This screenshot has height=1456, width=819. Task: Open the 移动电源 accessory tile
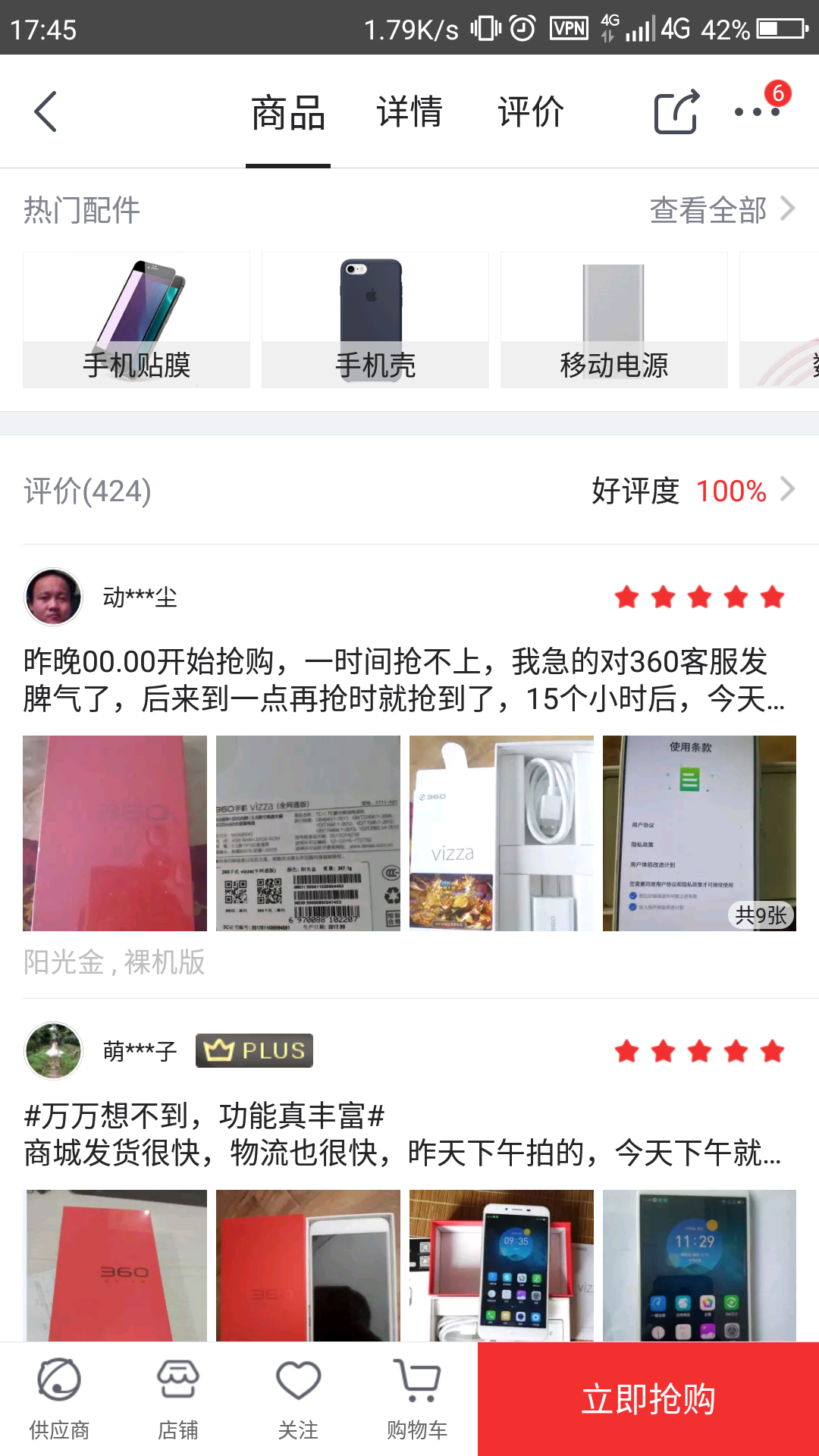tap(614, 320)
